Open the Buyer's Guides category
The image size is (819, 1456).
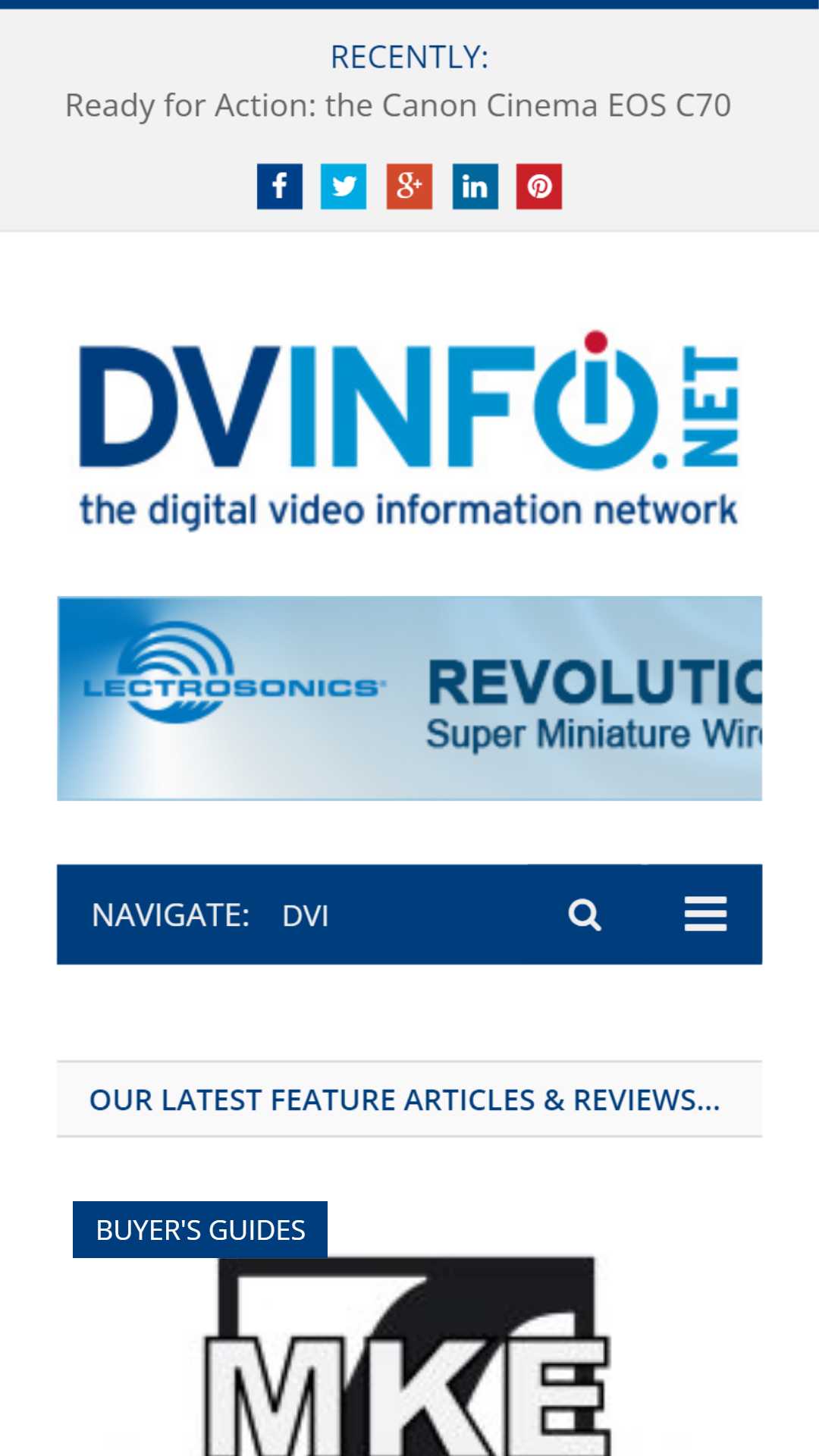[200, 1229]
